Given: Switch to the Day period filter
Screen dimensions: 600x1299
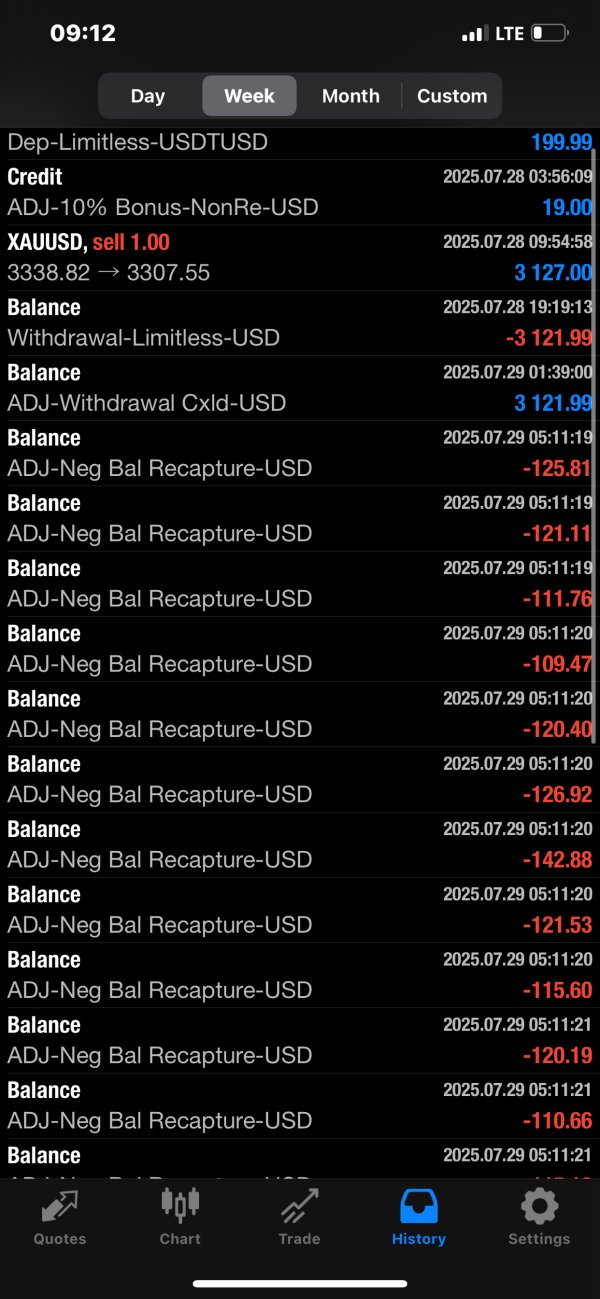Looking at the screenshot, I should (148, 96).
